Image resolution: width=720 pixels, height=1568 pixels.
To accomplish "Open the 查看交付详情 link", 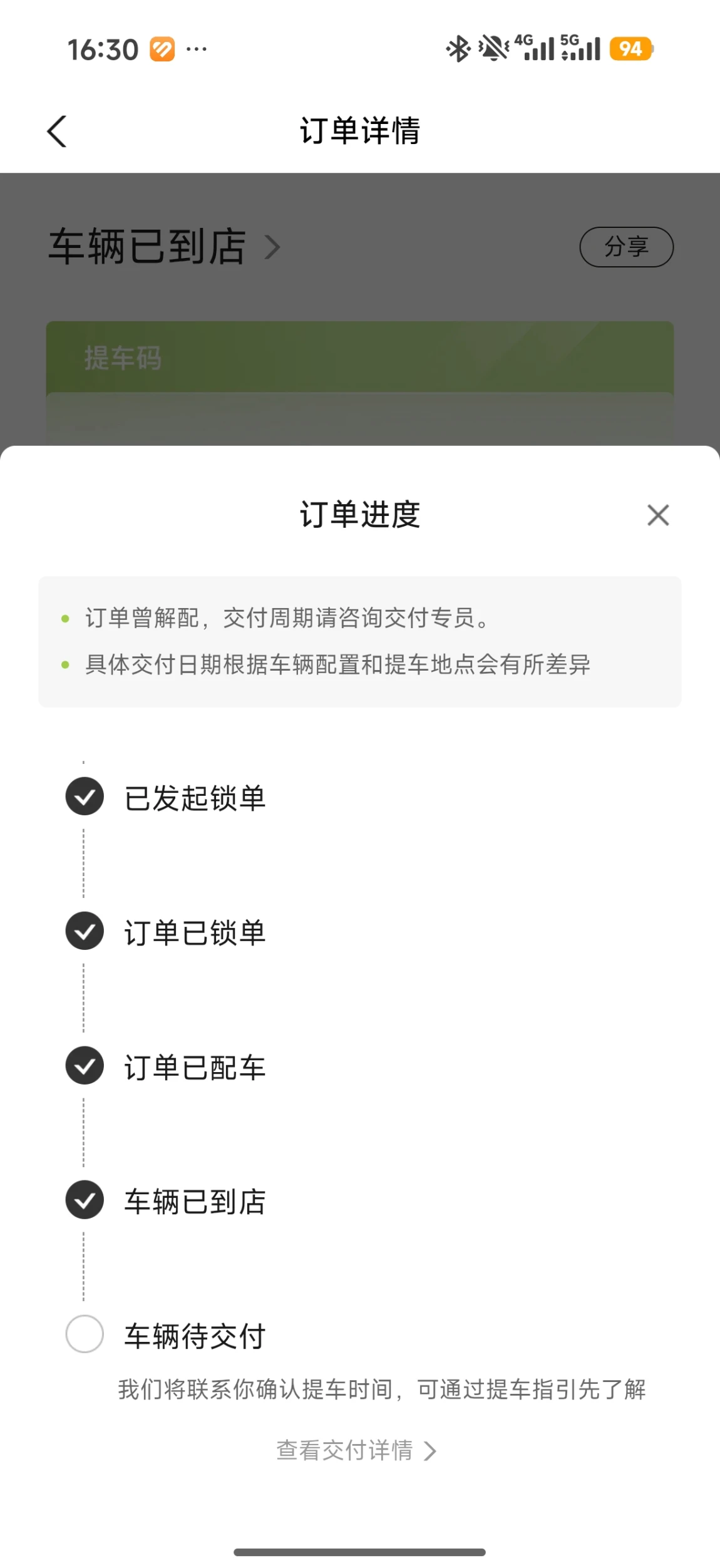I will [x=356, y=1450].
